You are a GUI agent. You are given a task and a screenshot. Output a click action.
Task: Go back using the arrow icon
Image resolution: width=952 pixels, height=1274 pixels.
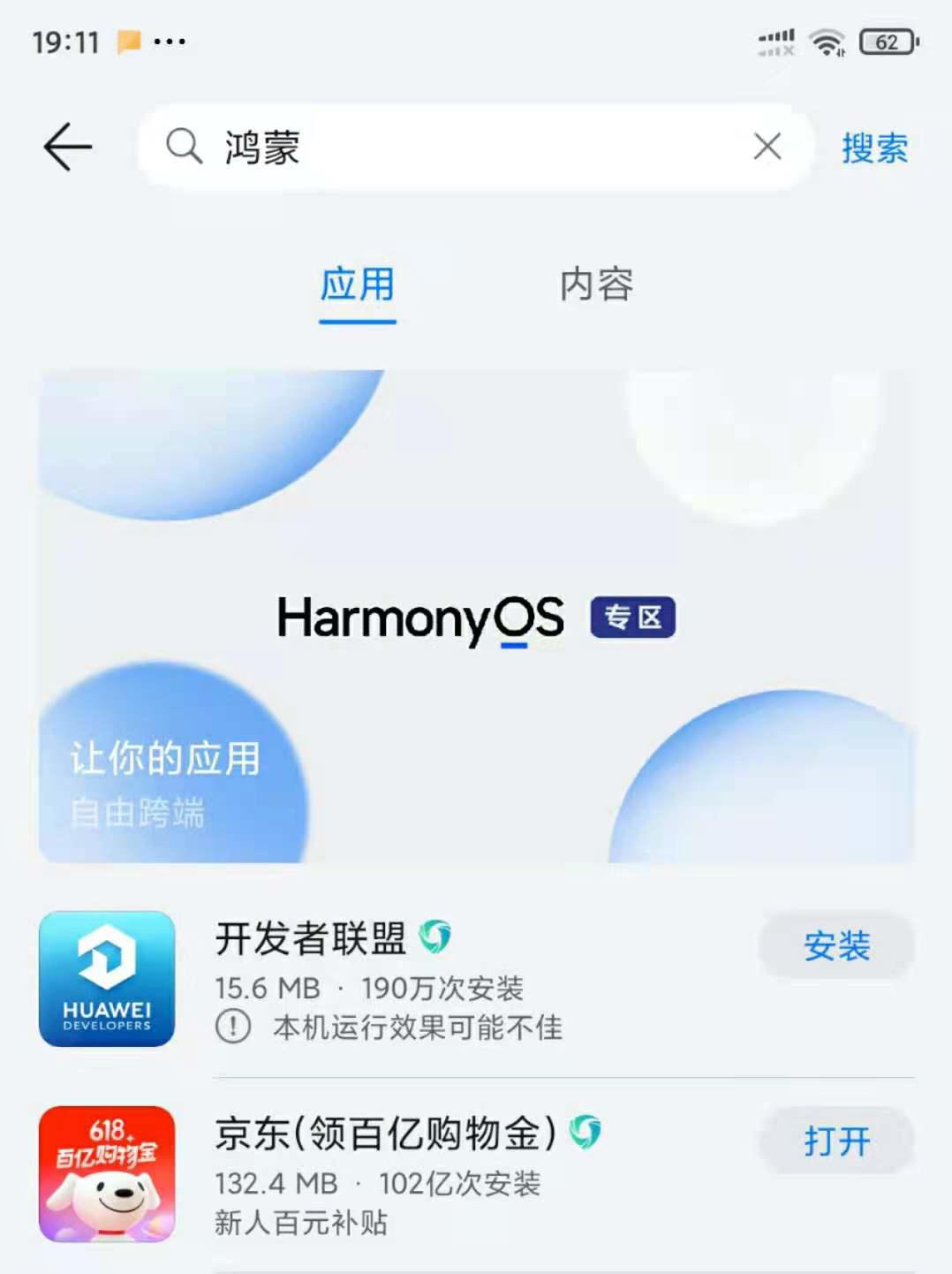click(65, 147)
